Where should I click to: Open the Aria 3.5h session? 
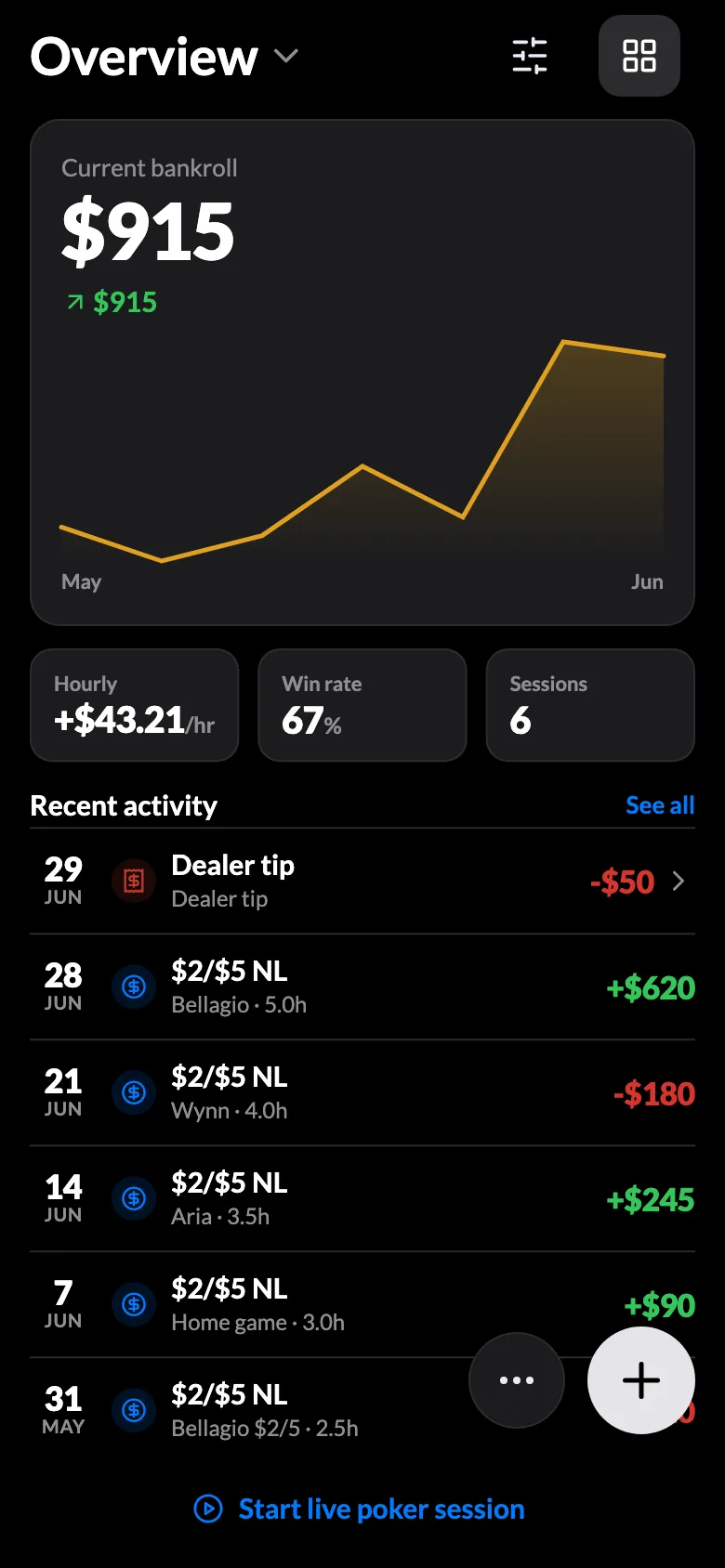tap(362, 1198)
